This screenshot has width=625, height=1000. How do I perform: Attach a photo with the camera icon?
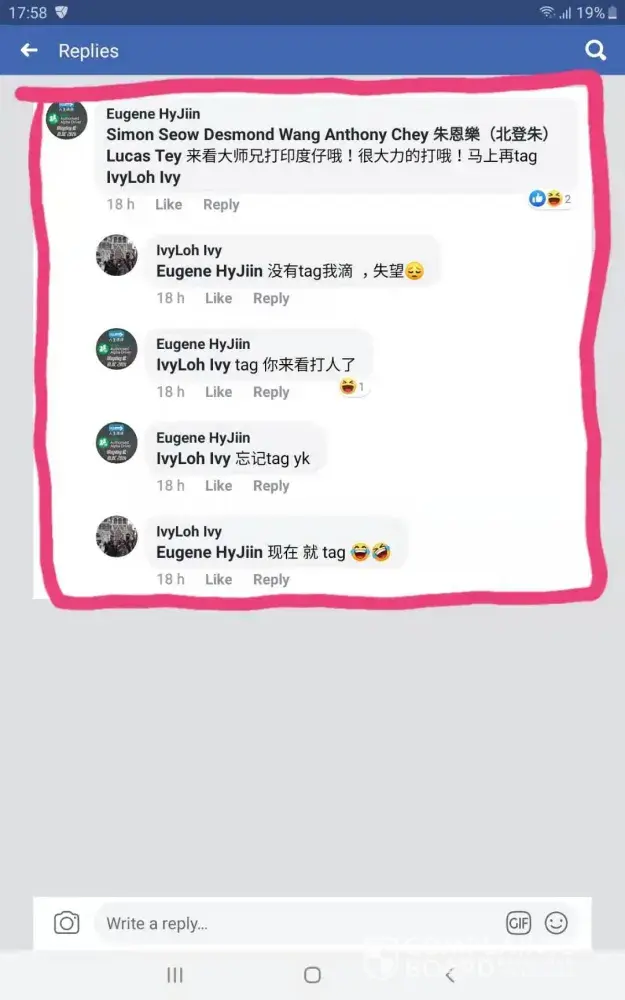(x=66, y=923)
